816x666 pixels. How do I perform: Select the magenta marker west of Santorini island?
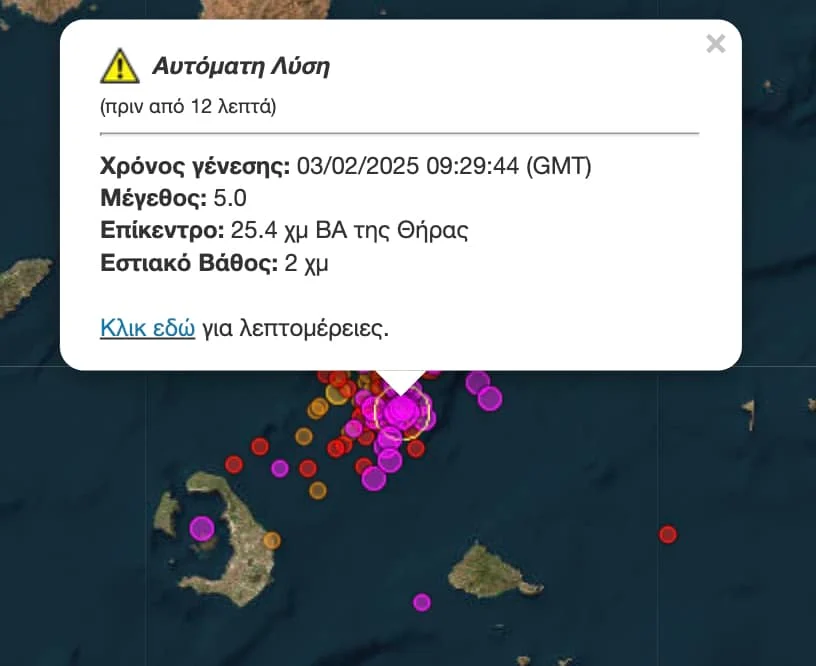202,527
